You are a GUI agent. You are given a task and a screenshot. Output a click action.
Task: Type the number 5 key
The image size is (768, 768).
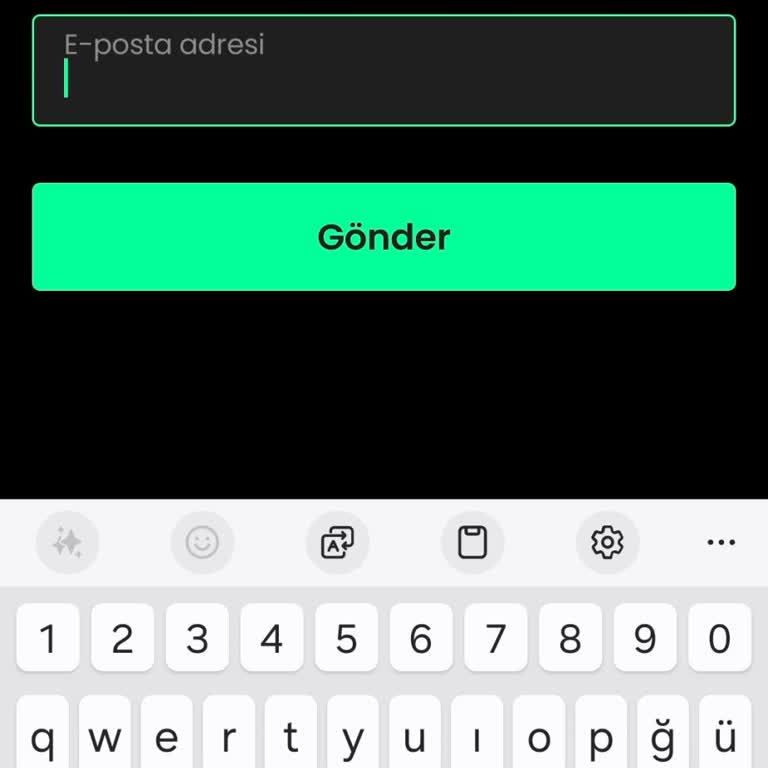(346, 638)
